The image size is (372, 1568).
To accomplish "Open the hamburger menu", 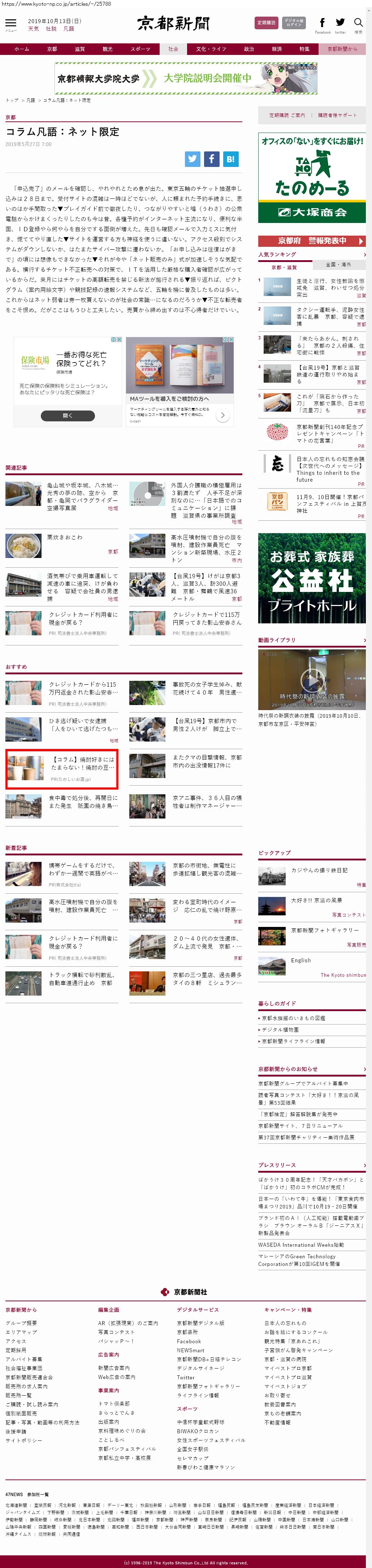I will pos(10,24).
